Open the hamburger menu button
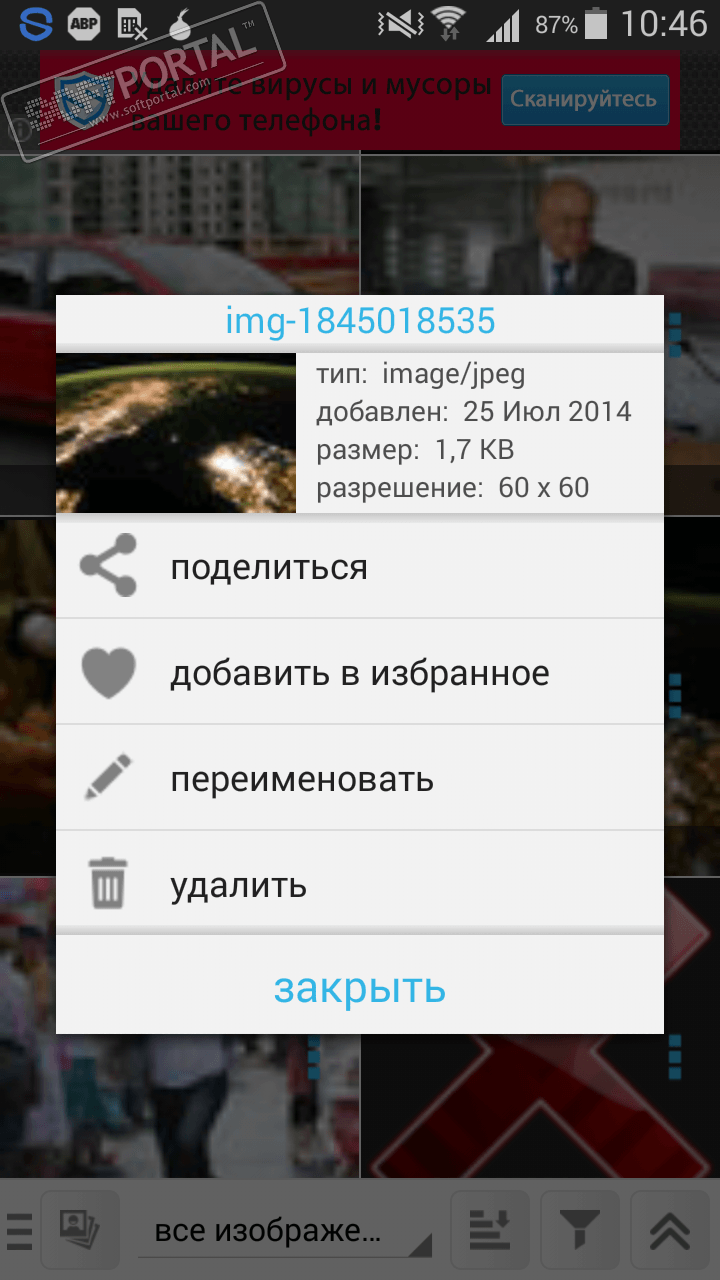Viewport: 720px width, 1280px height. [x=19, y=1232]
